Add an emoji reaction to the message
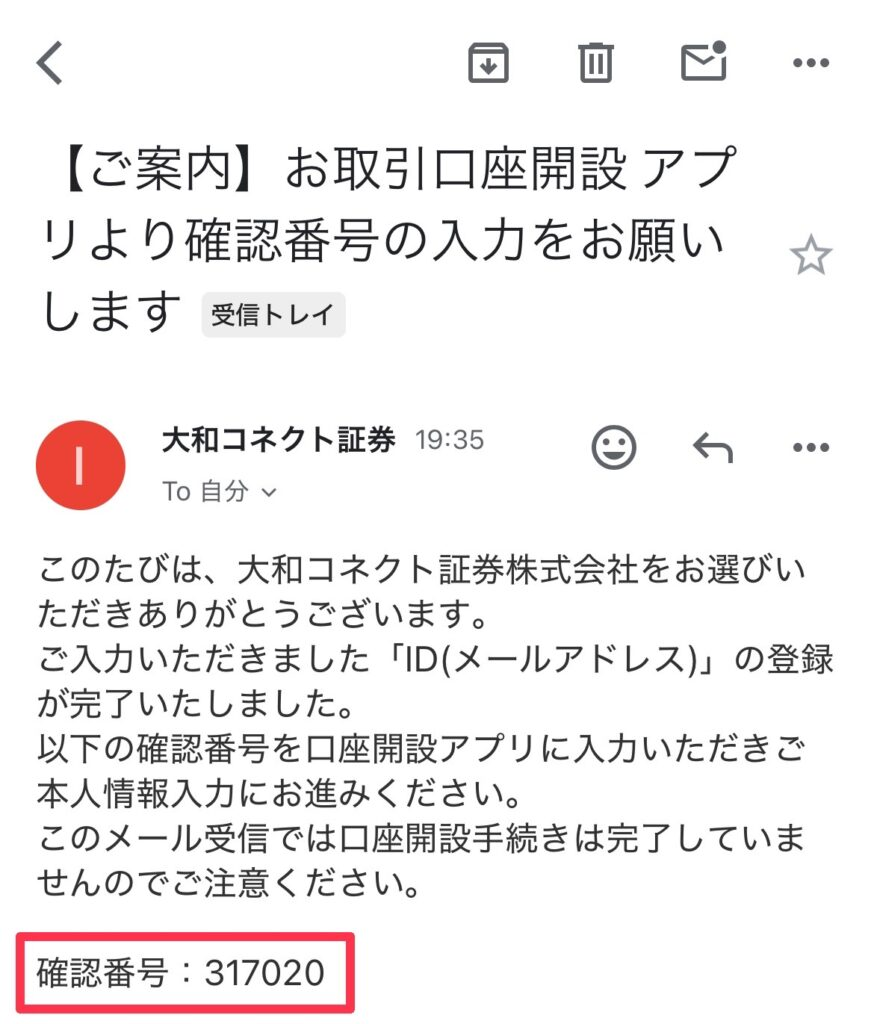Screen dimensions: 874x1024 pos(614,447)
